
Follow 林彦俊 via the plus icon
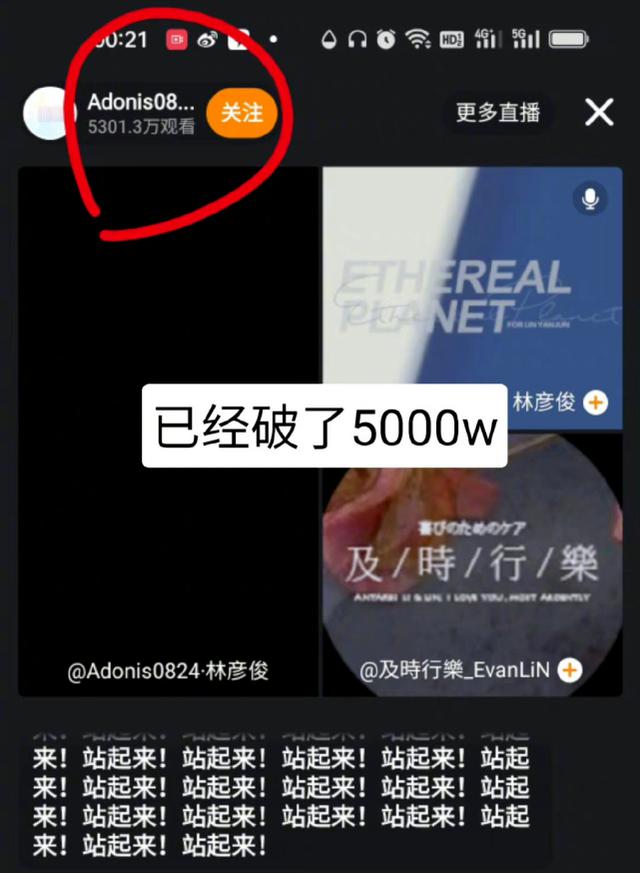tap(595, 402)
